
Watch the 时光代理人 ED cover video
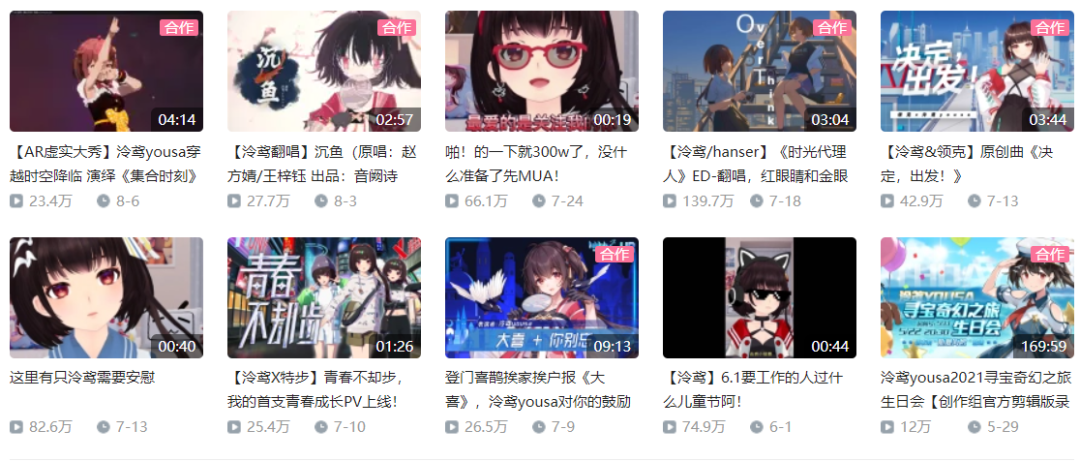click(x=759, y=71)
